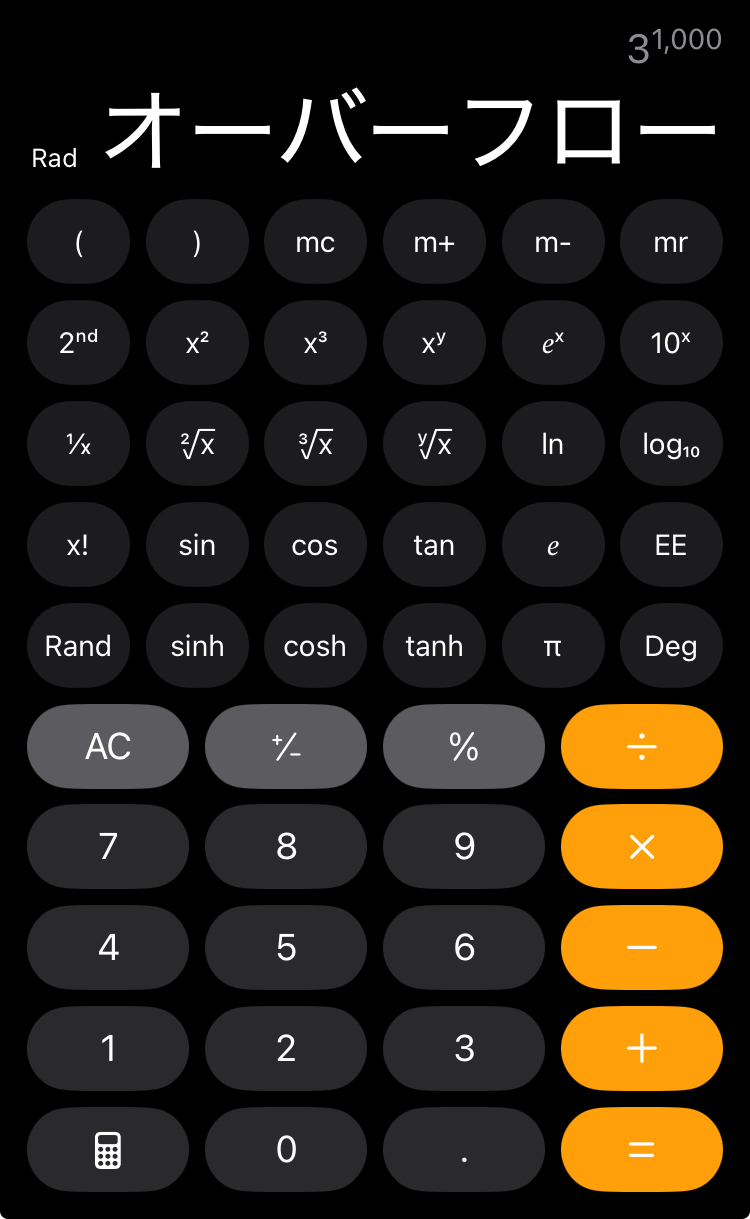Apply the sin function
The height and width of the screenshot is (1219, 750).
pyautogui.click(x=197, y=545)
